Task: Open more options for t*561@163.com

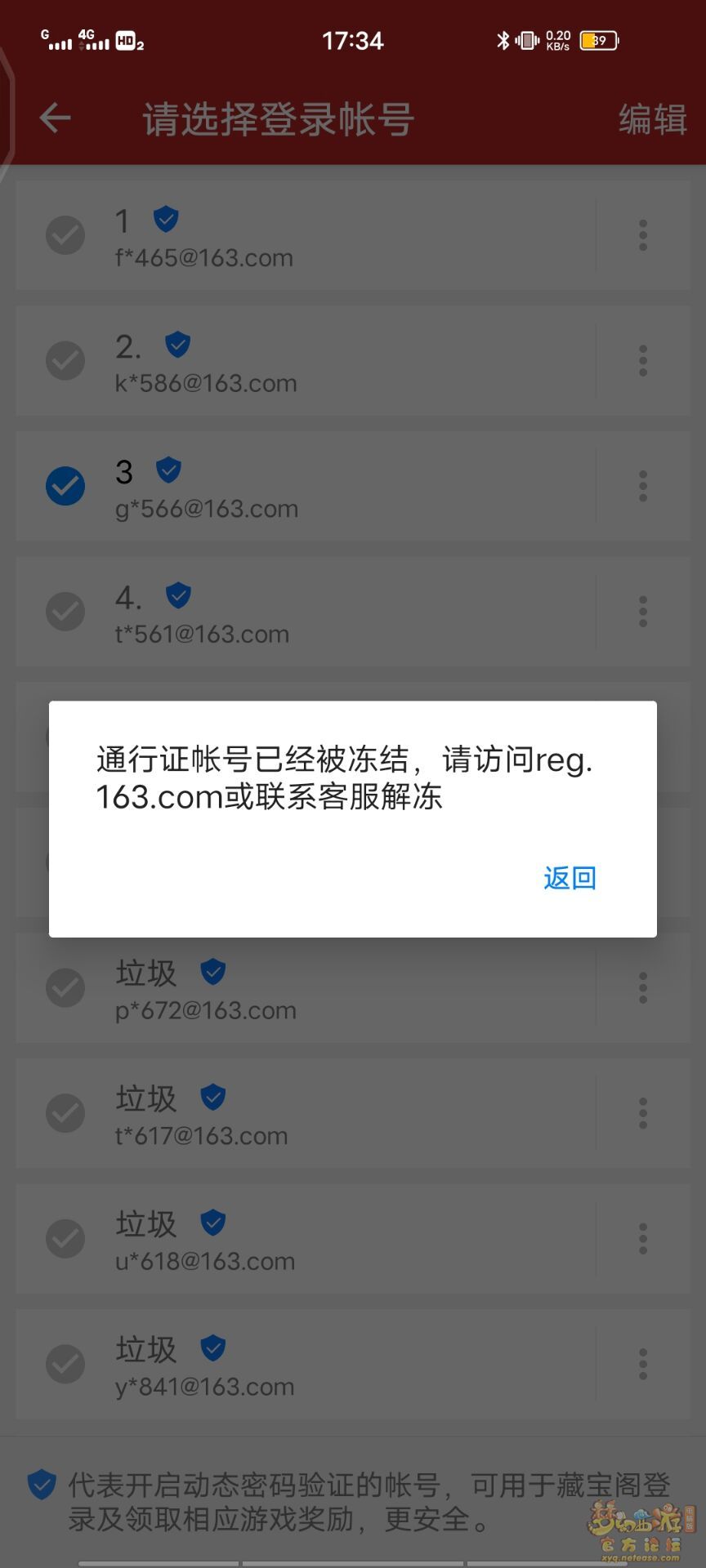Action: [x=643, y=612]
